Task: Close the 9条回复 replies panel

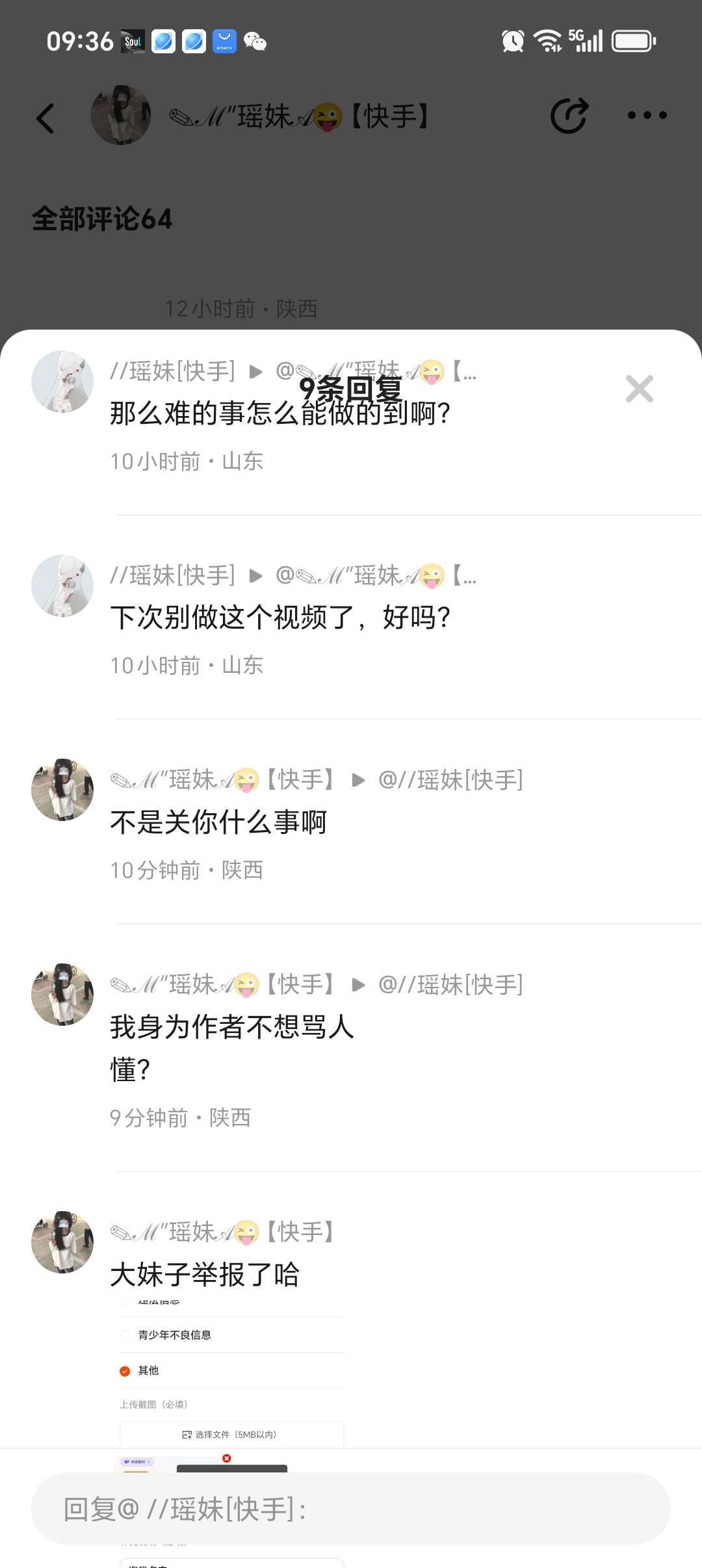Action: [x=639, y=389]
